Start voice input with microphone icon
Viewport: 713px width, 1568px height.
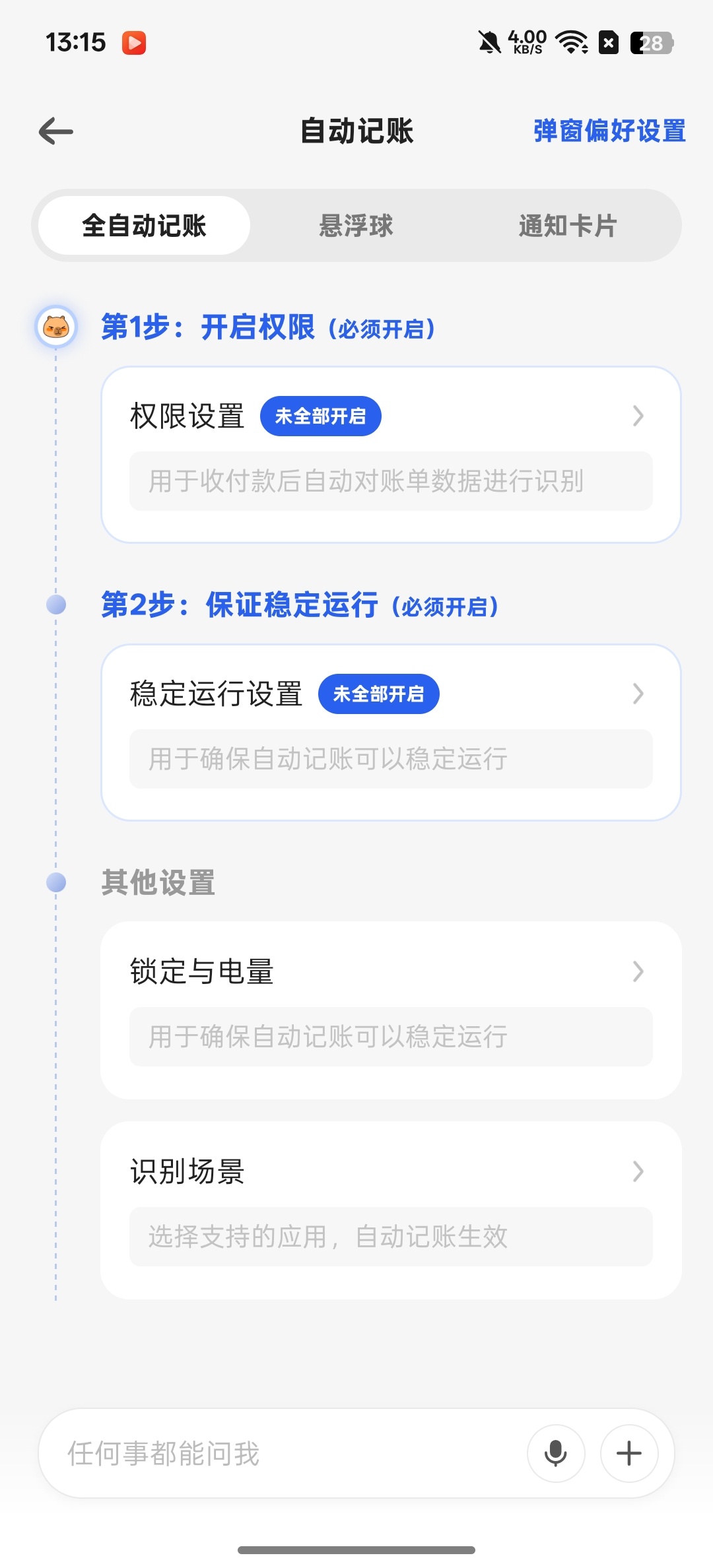(556, 1453)
